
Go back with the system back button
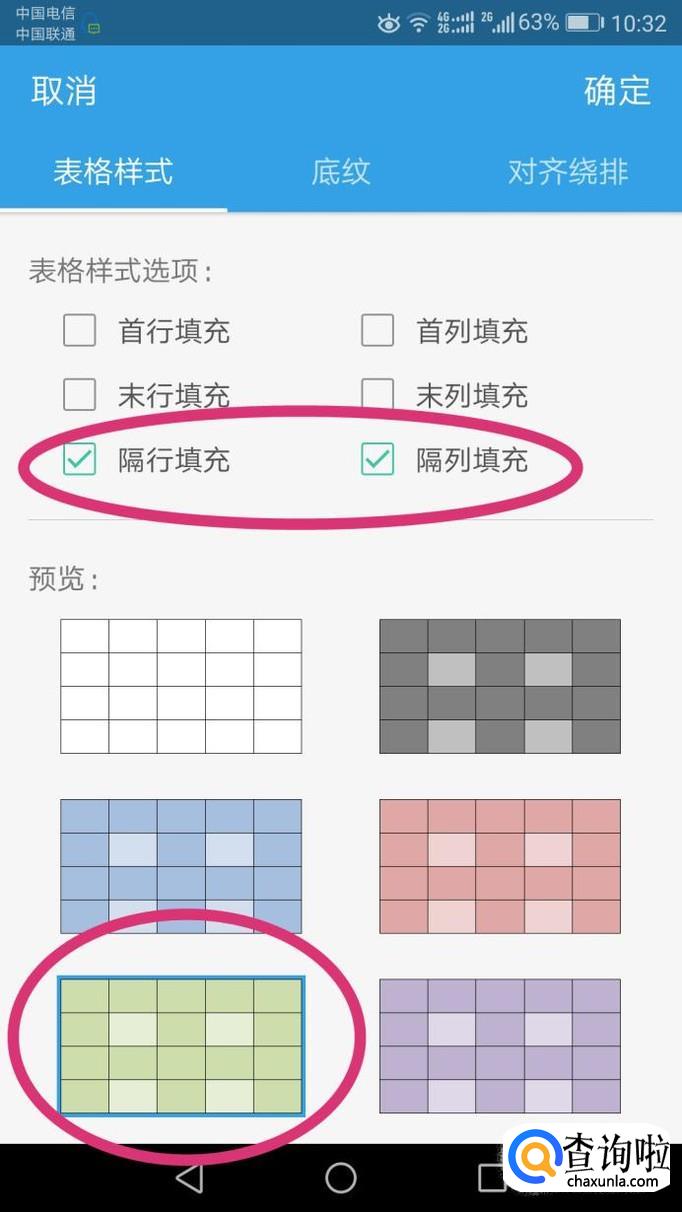tap(189, 1178)
